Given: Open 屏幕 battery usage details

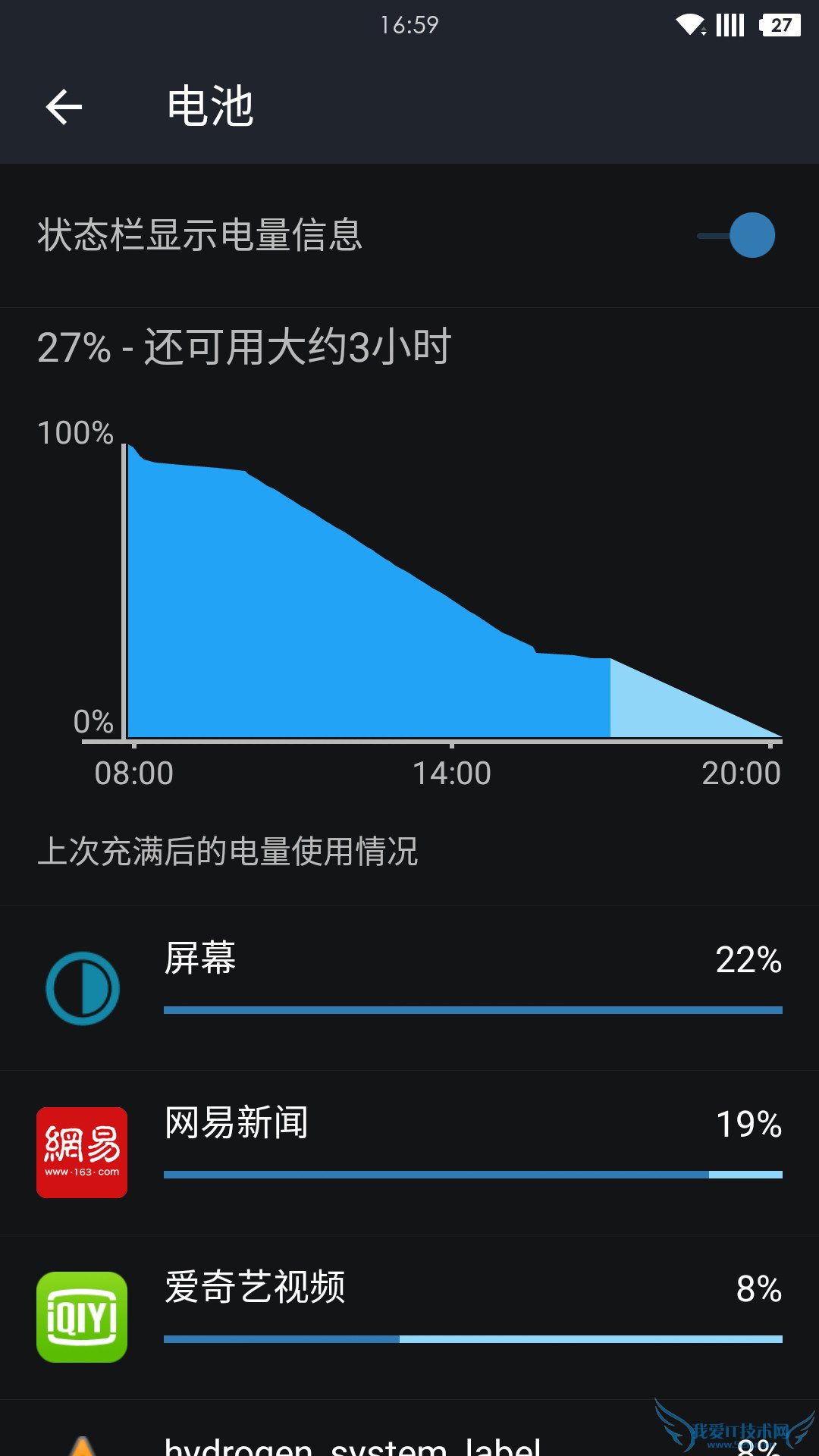Looking at the screenshot, I should [409, 987].
